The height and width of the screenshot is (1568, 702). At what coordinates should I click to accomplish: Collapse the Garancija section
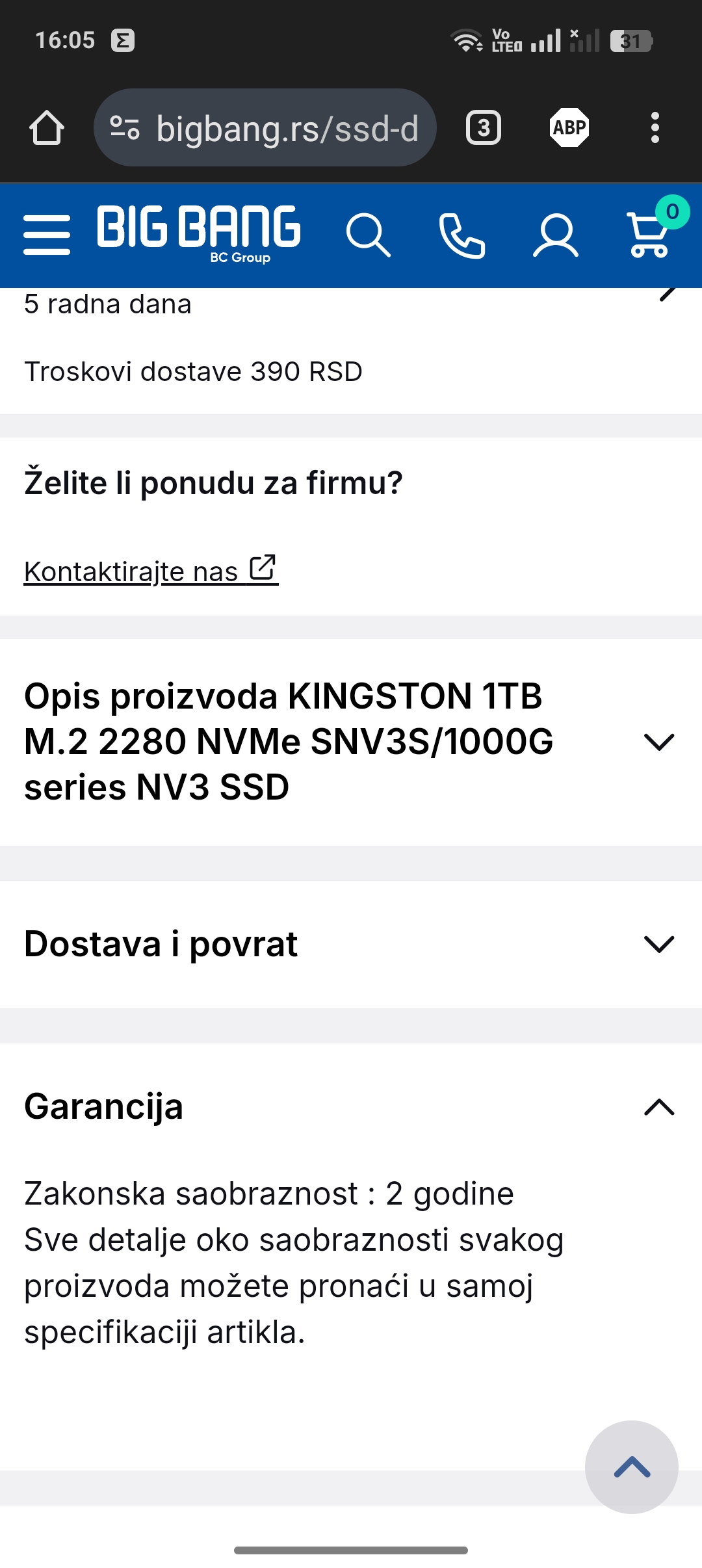pos(351,1106)
